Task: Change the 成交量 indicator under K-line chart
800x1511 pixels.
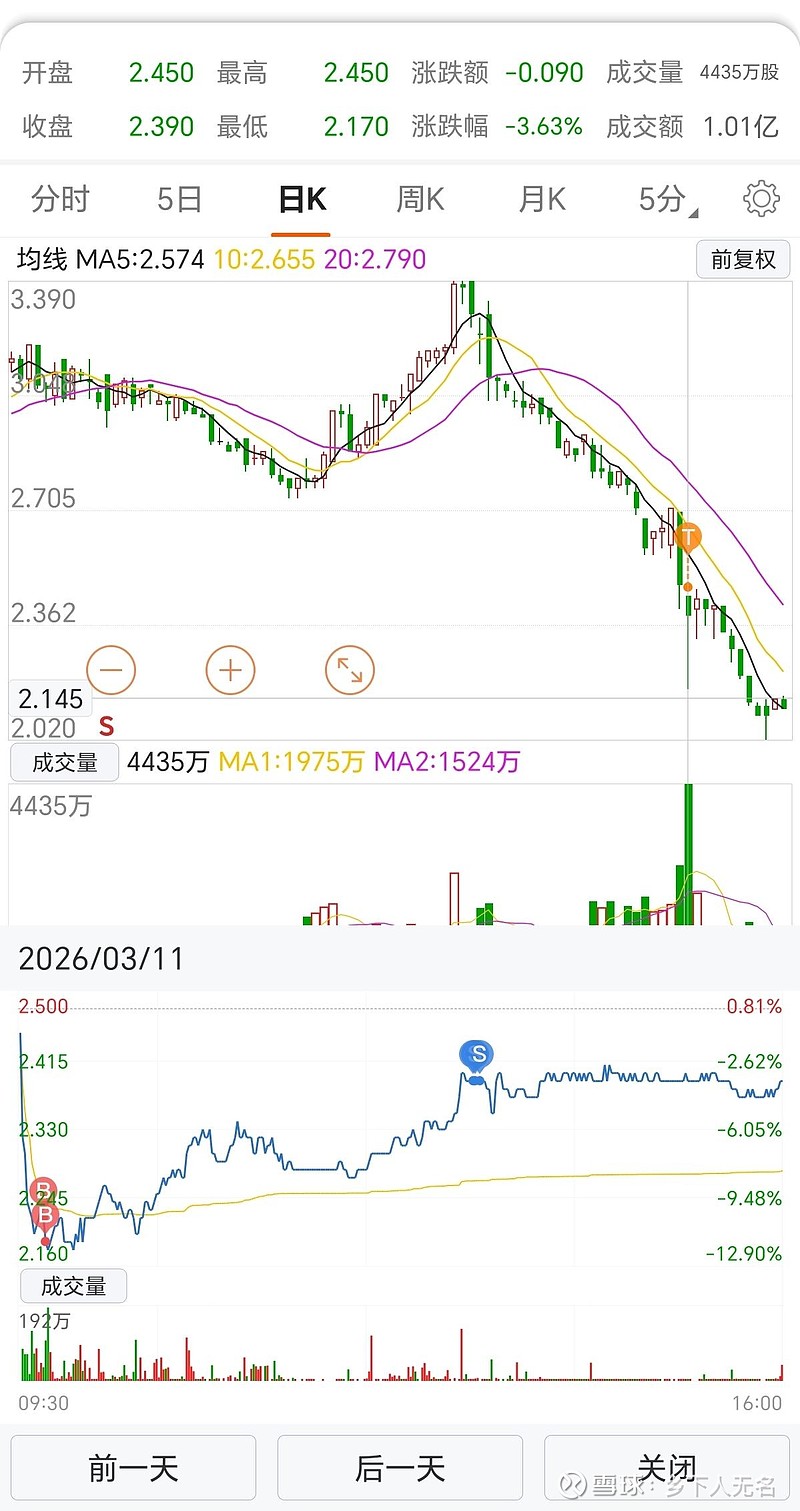Action: point(65,763)
